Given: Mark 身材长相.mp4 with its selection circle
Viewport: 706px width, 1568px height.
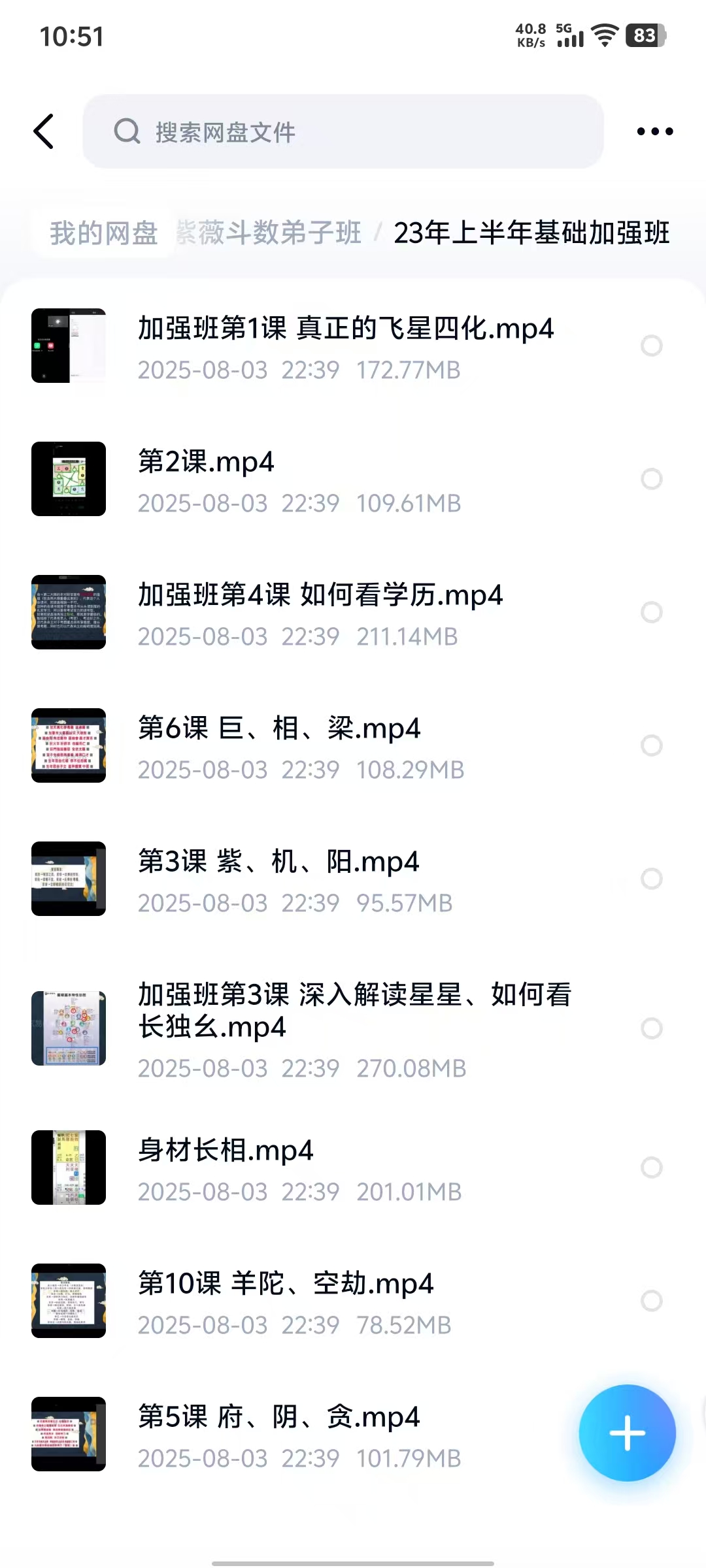Looking at the screenshot, I should pyautogui.click(x=651, y=1168).
